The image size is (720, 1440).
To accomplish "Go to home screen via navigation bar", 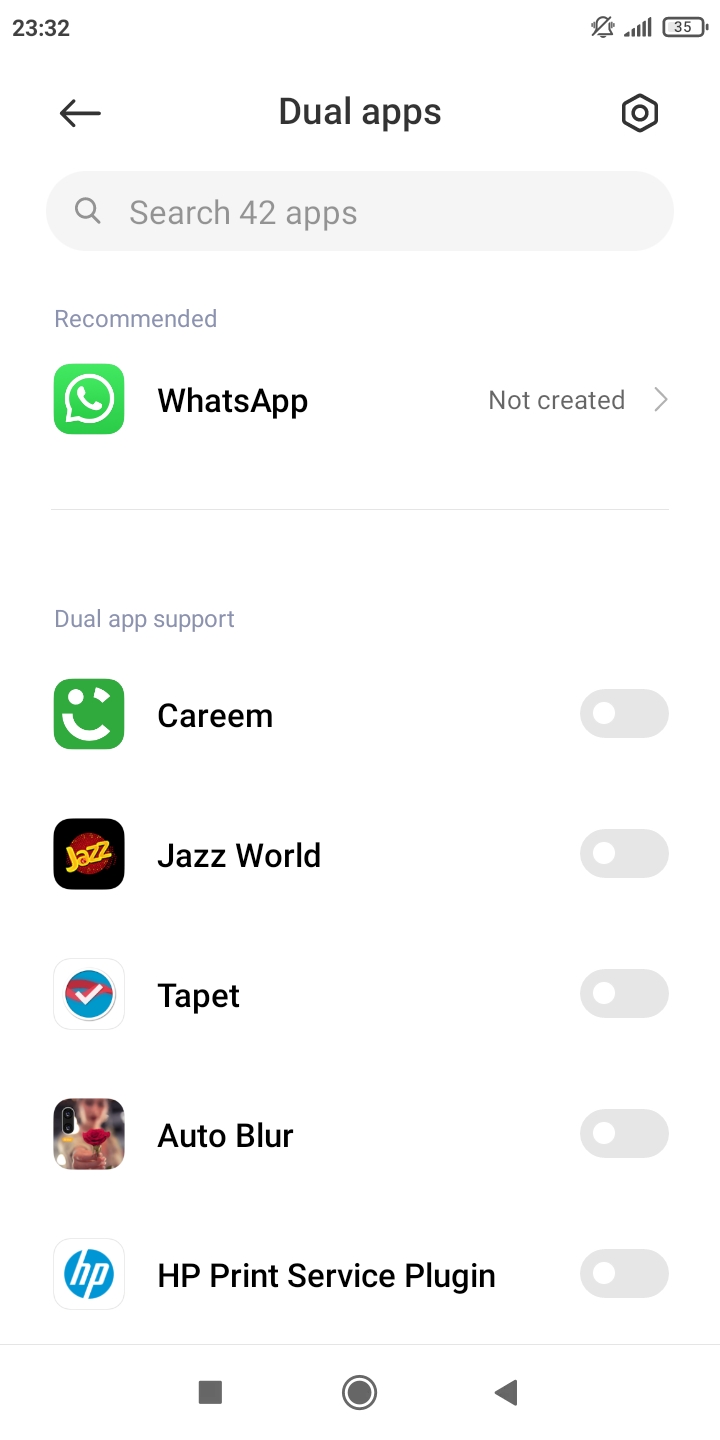I will (x=359, y=1392).
